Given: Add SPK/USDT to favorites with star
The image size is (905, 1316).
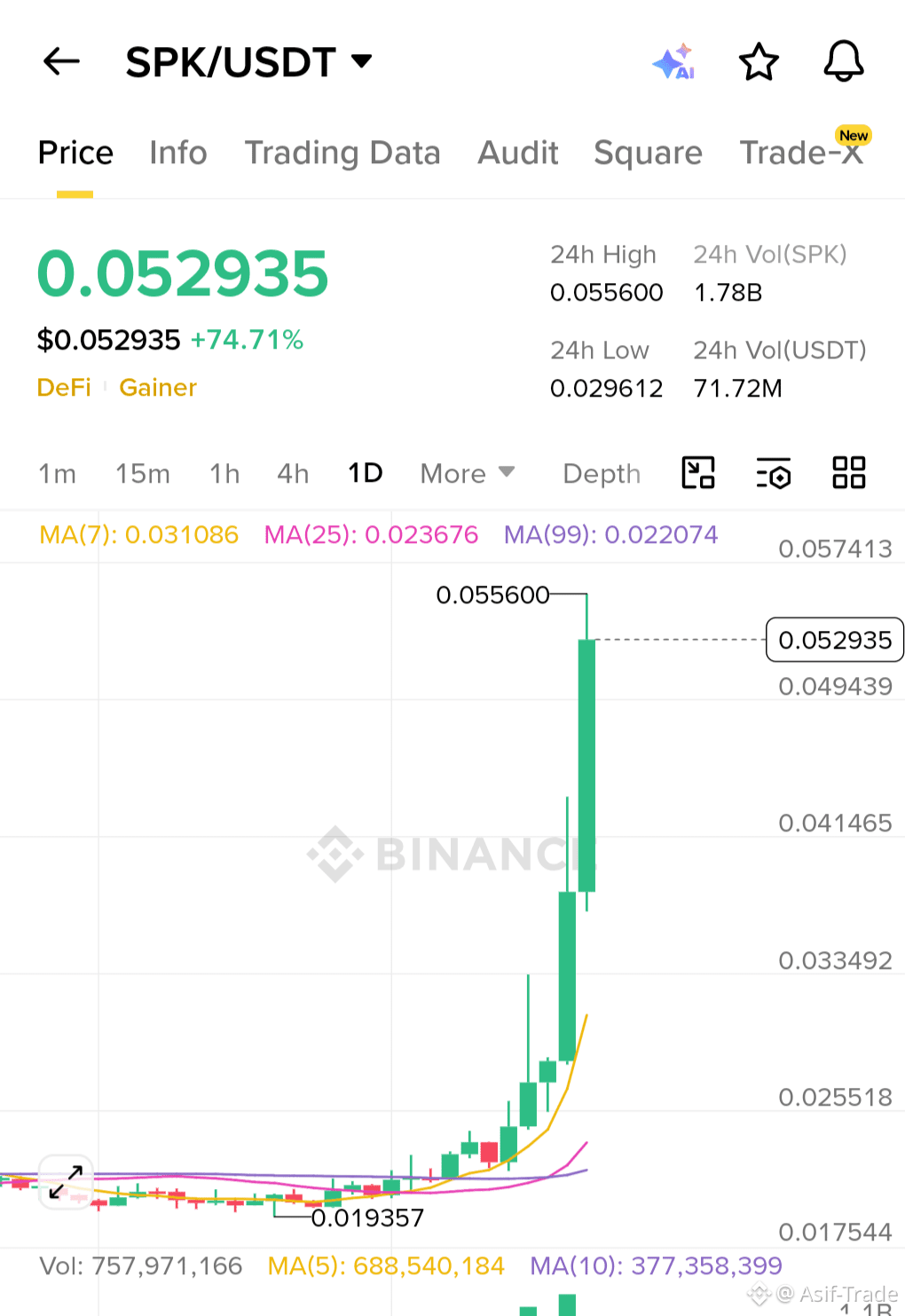Looking at the screenshot, I should 759,62.
